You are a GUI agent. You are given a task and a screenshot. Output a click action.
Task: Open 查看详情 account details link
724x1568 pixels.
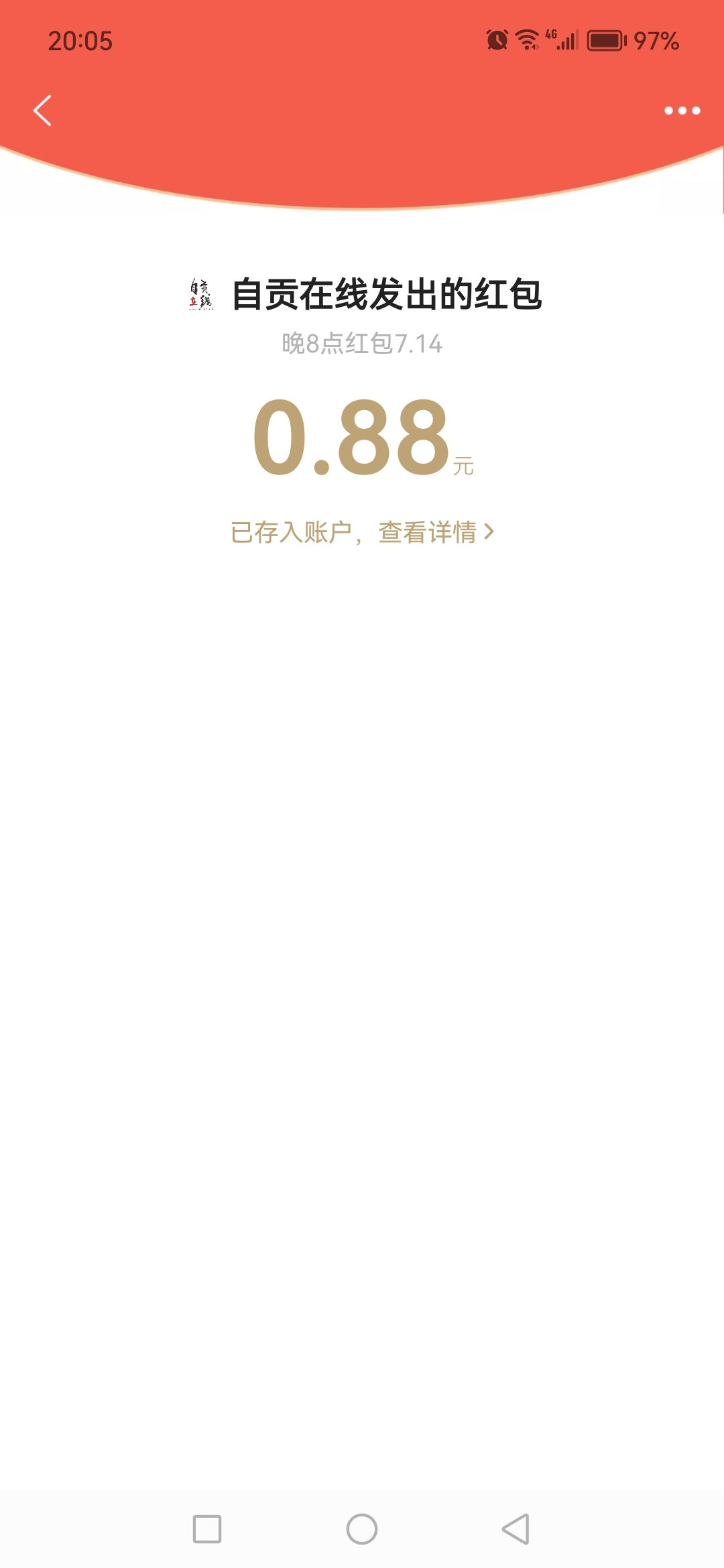[434, 532]
